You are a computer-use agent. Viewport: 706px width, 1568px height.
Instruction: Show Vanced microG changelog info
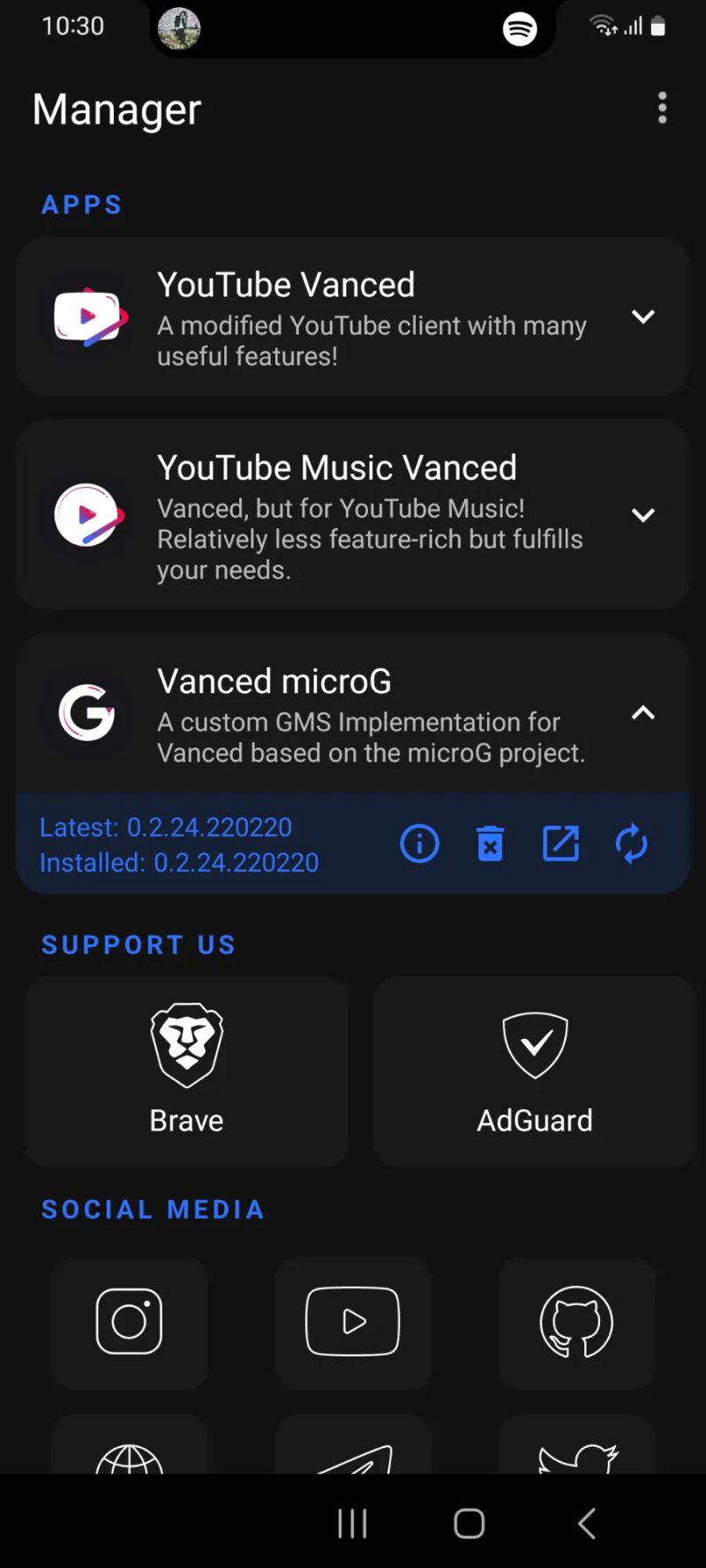point(420,844)
